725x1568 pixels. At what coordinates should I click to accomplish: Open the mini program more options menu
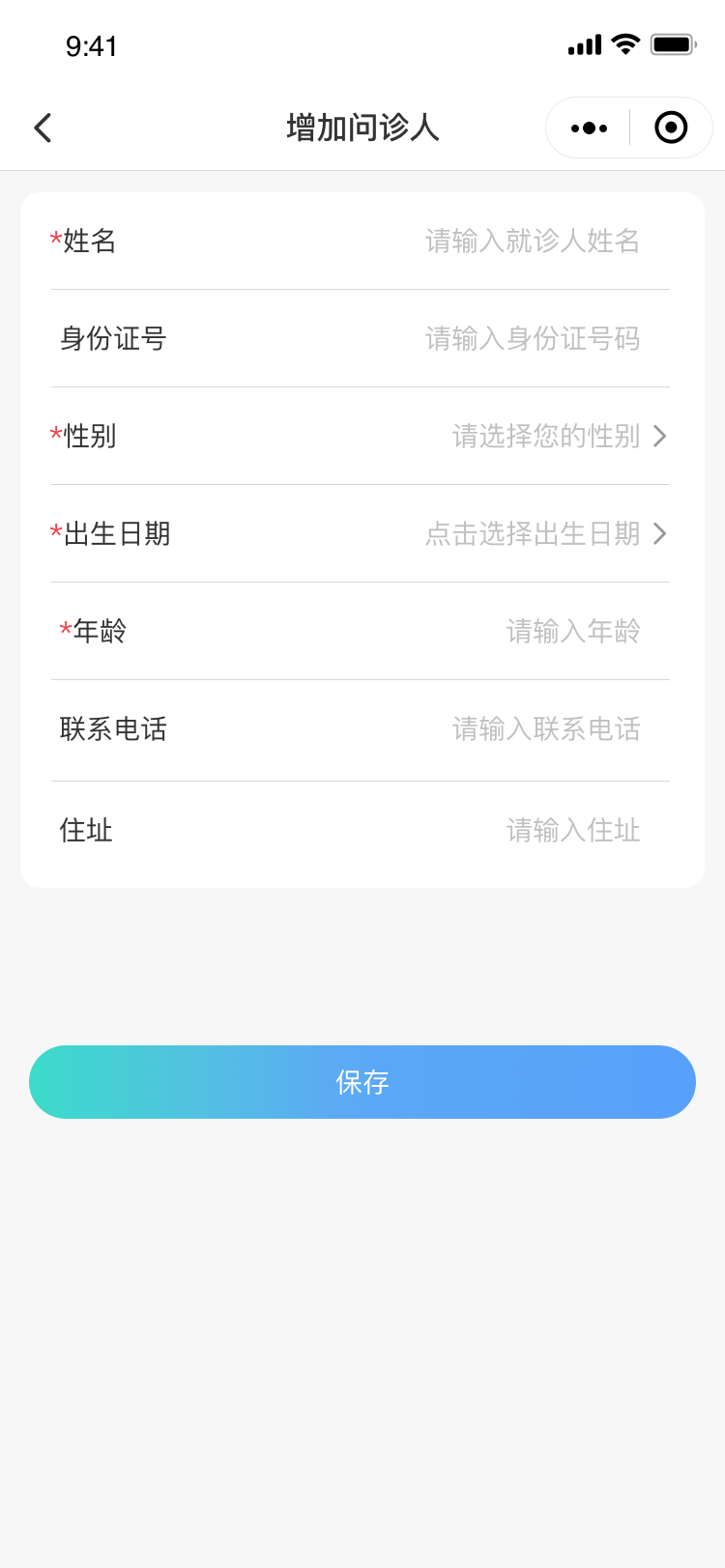coord(589,128)
